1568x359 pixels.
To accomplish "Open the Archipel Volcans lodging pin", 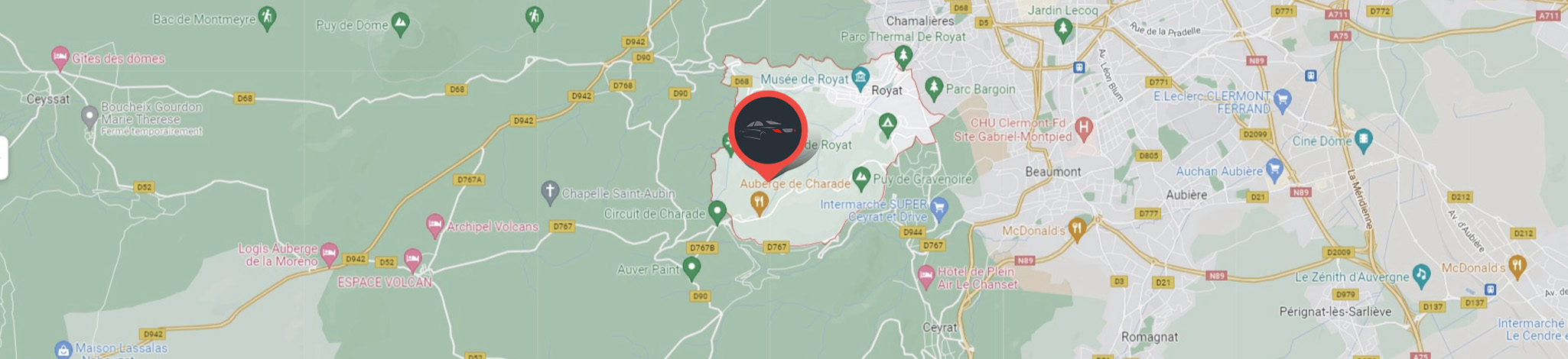I will tap(434, 225).
